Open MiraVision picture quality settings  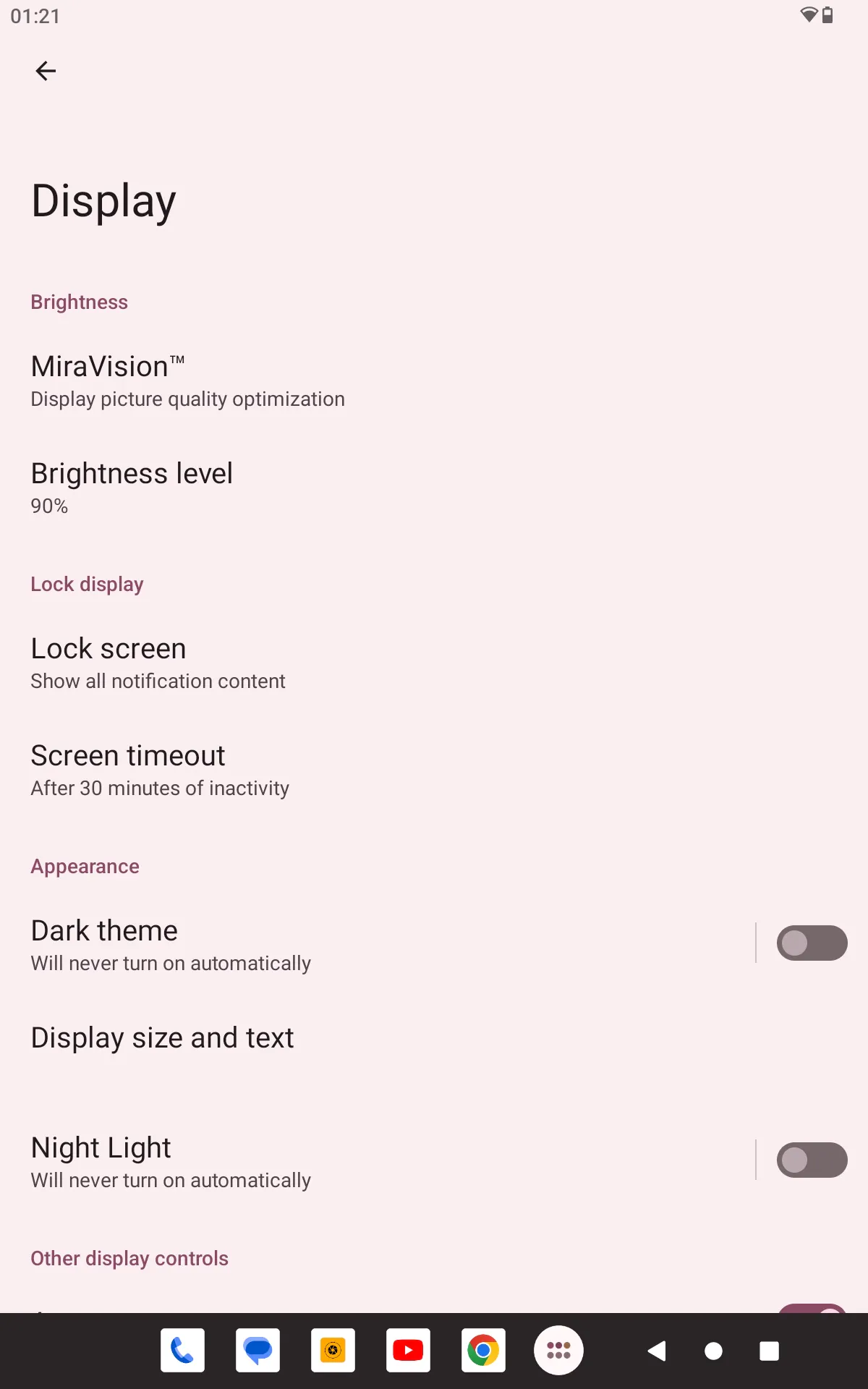coord(434,382)
